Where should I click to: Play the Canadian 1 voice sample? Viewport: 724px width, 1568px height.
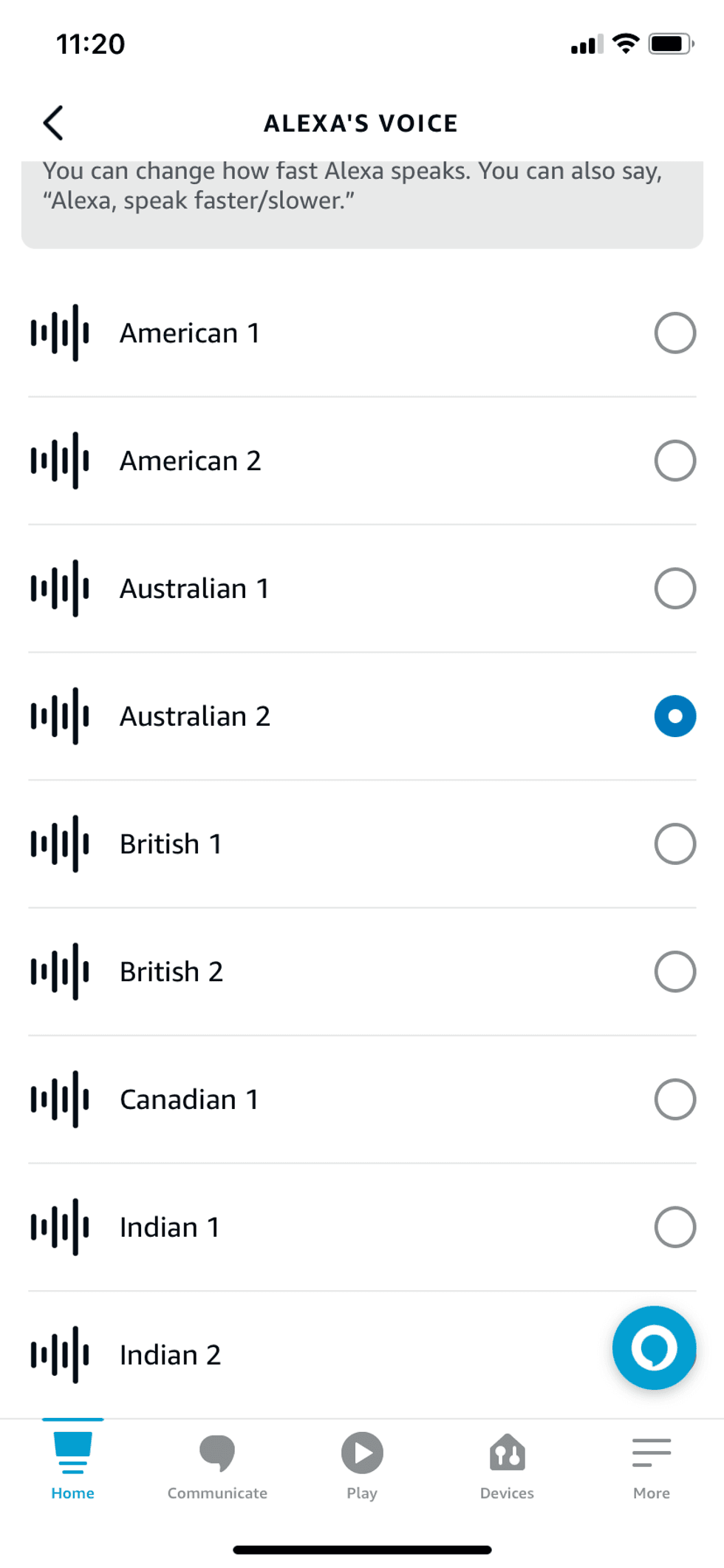60,1099
